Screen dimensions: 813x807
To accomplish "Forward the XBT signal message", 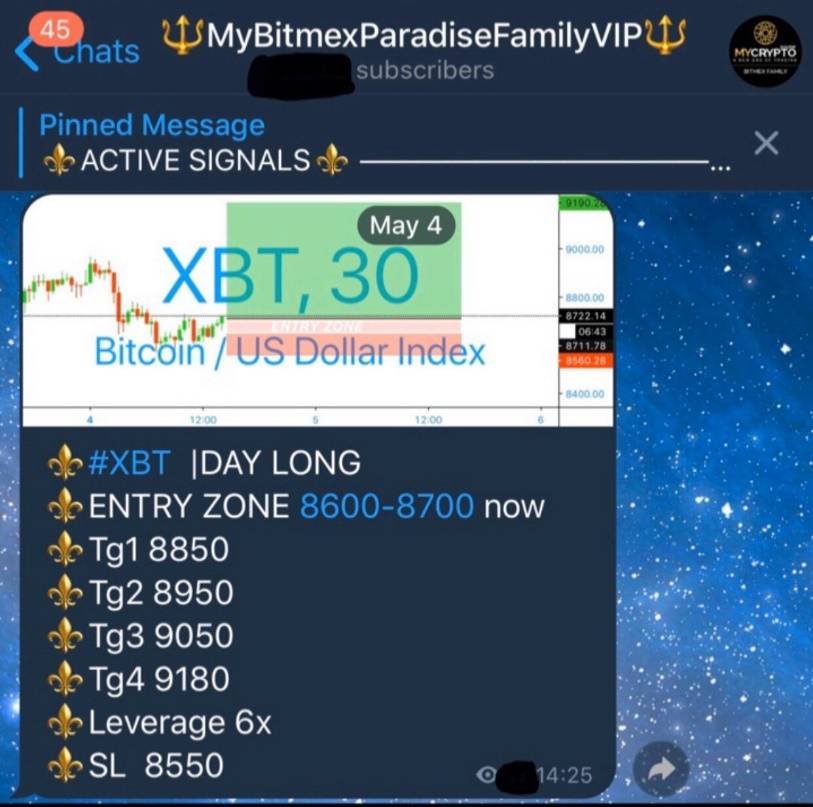I will pos(661,770).
